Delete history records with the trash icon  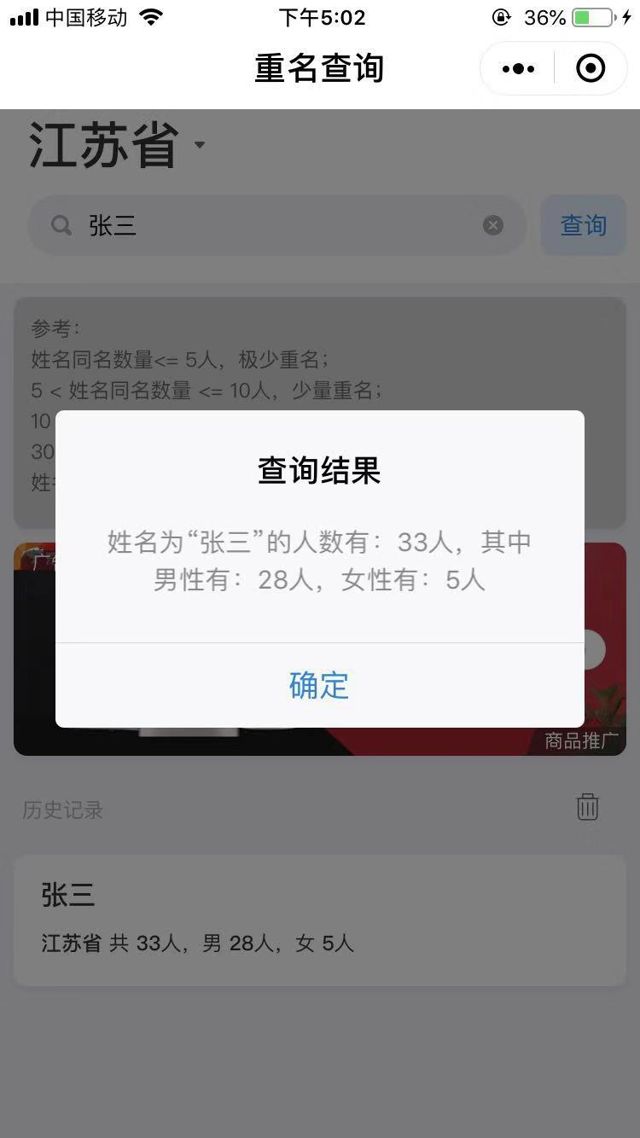[x=588, y=807]
